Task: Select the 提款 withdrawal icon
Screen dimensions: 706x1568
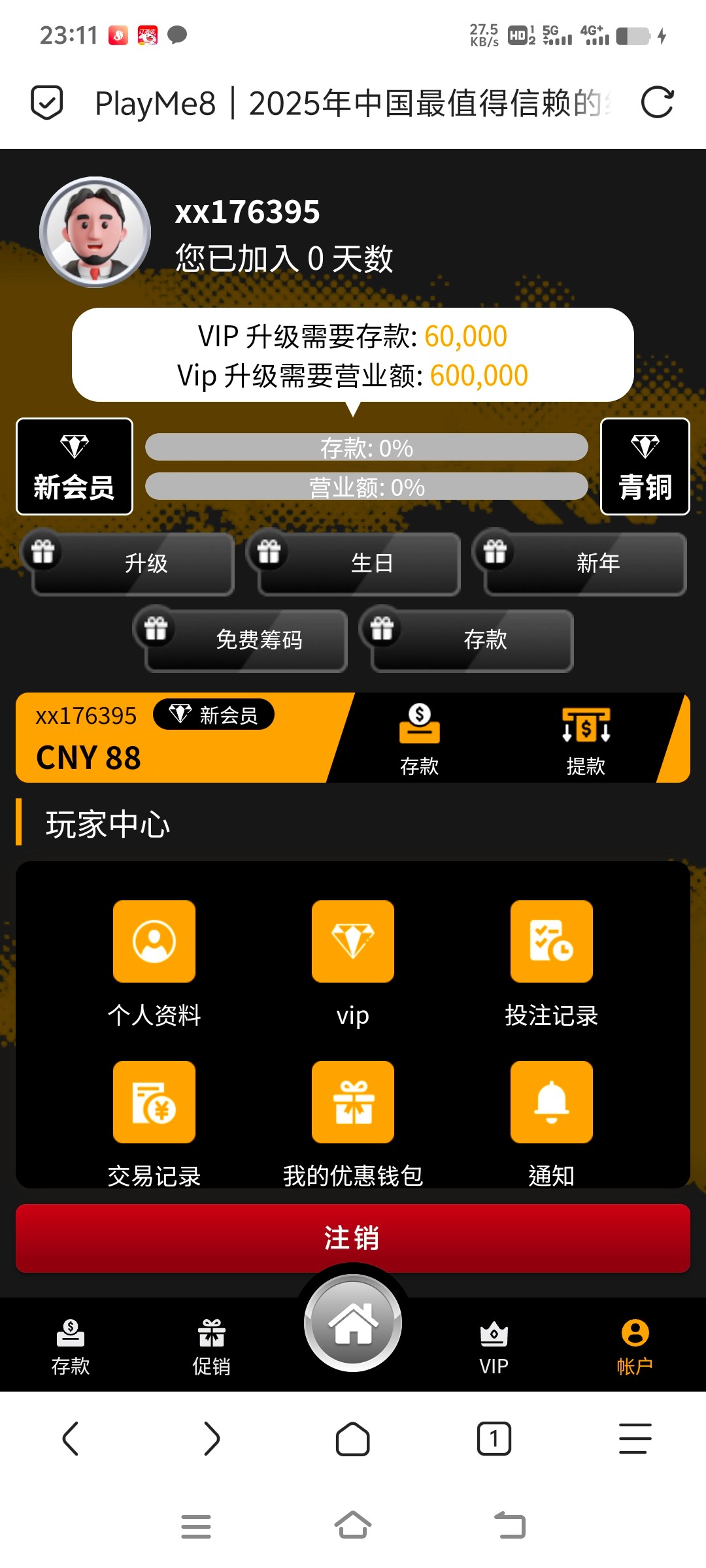Action: click(x=585, y=738)
